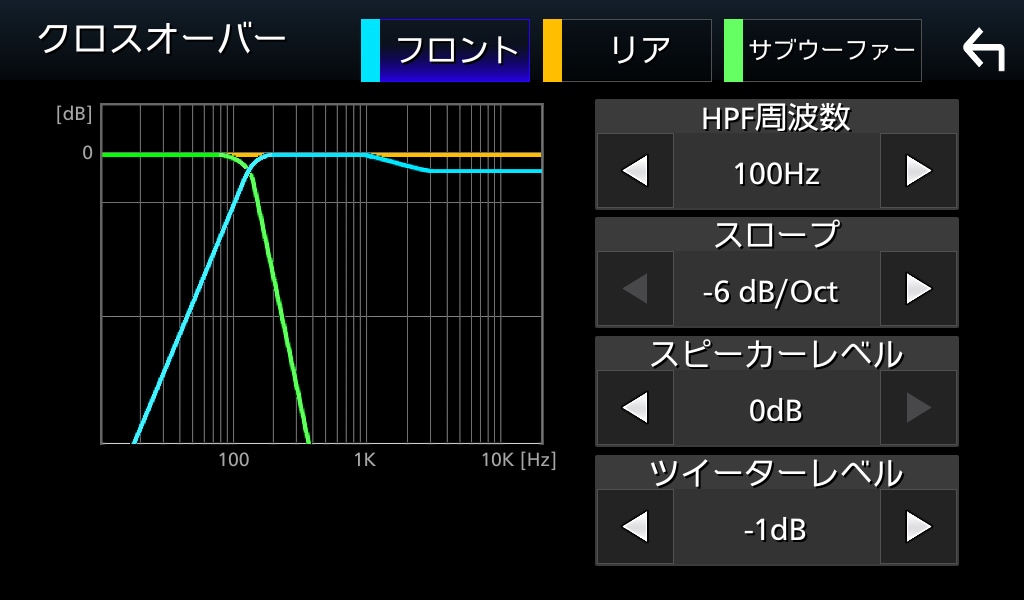
Task: Go back using the return arrow
Action: pos(983,50)
